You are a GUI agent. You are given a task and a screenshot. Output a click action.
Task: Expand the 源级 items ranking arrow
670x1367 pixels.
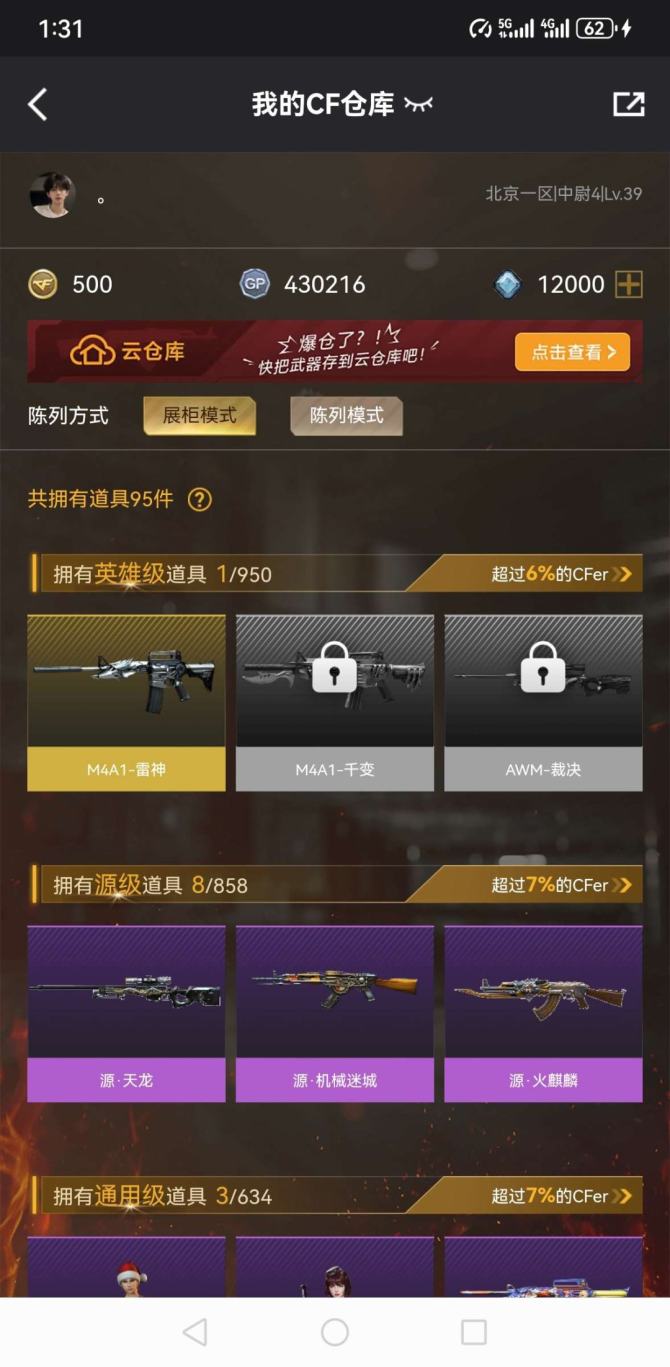622,885
